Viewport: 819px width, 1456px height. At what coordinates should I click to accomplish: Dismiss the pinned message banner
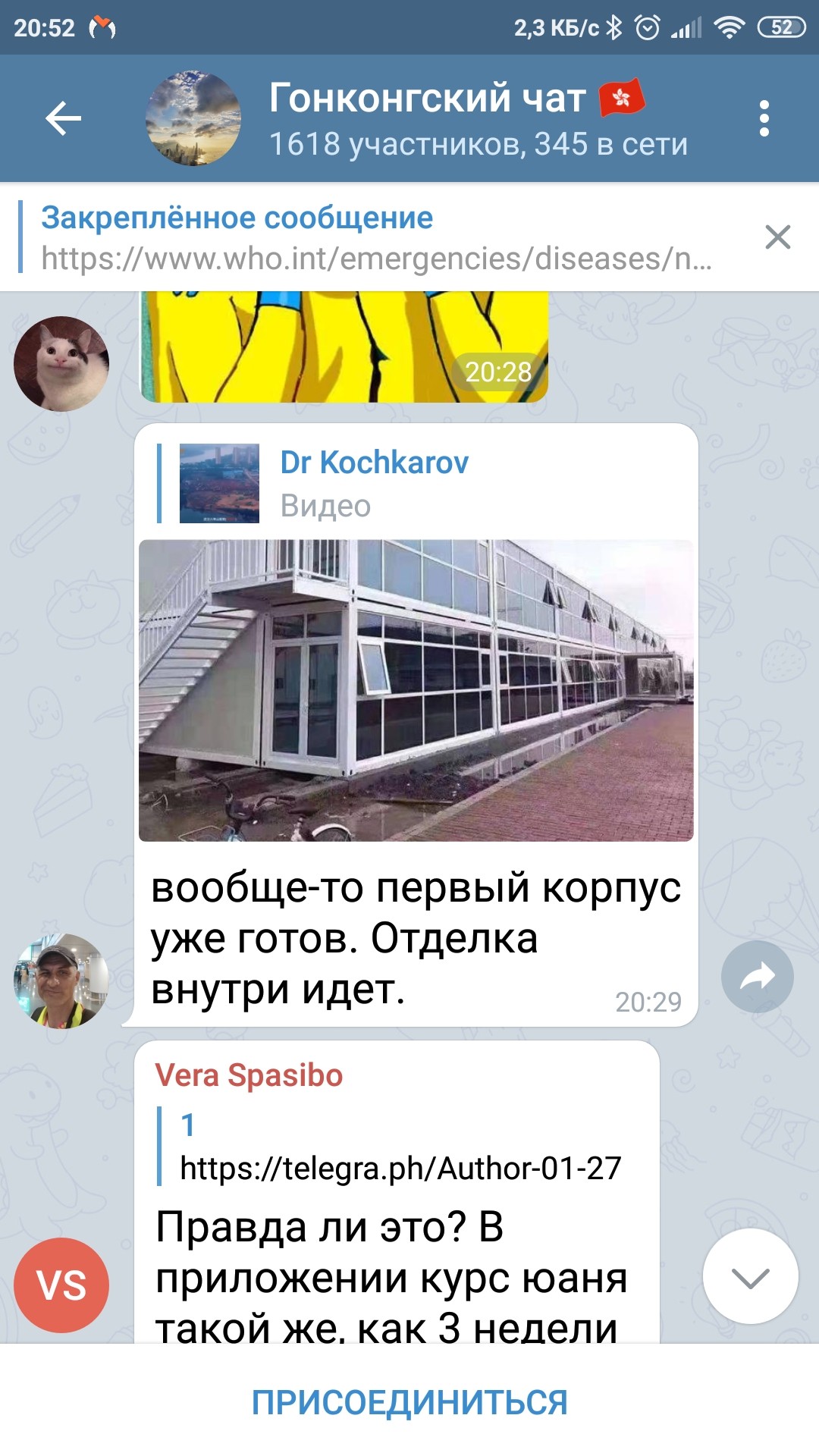pyautogui.click(x=778, y=237)
